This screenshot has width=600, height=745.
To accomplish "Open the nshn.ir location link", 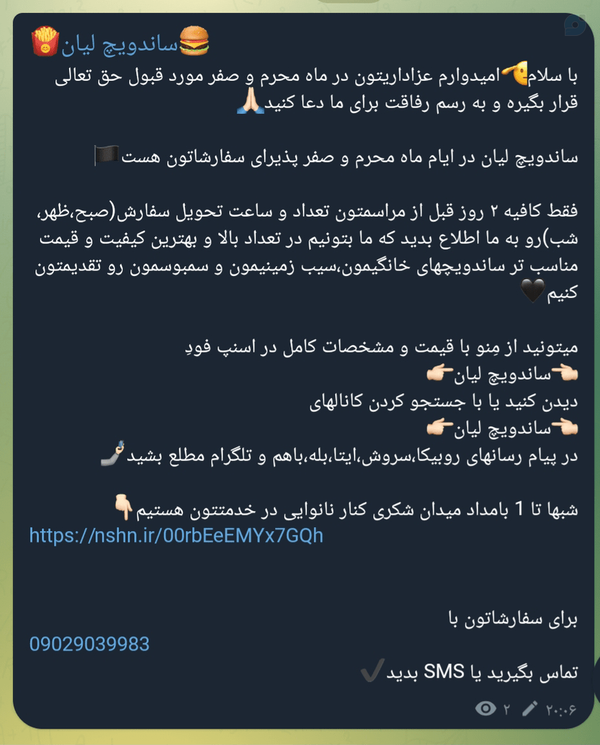I will pyautogui.click(x=176, y=536).
